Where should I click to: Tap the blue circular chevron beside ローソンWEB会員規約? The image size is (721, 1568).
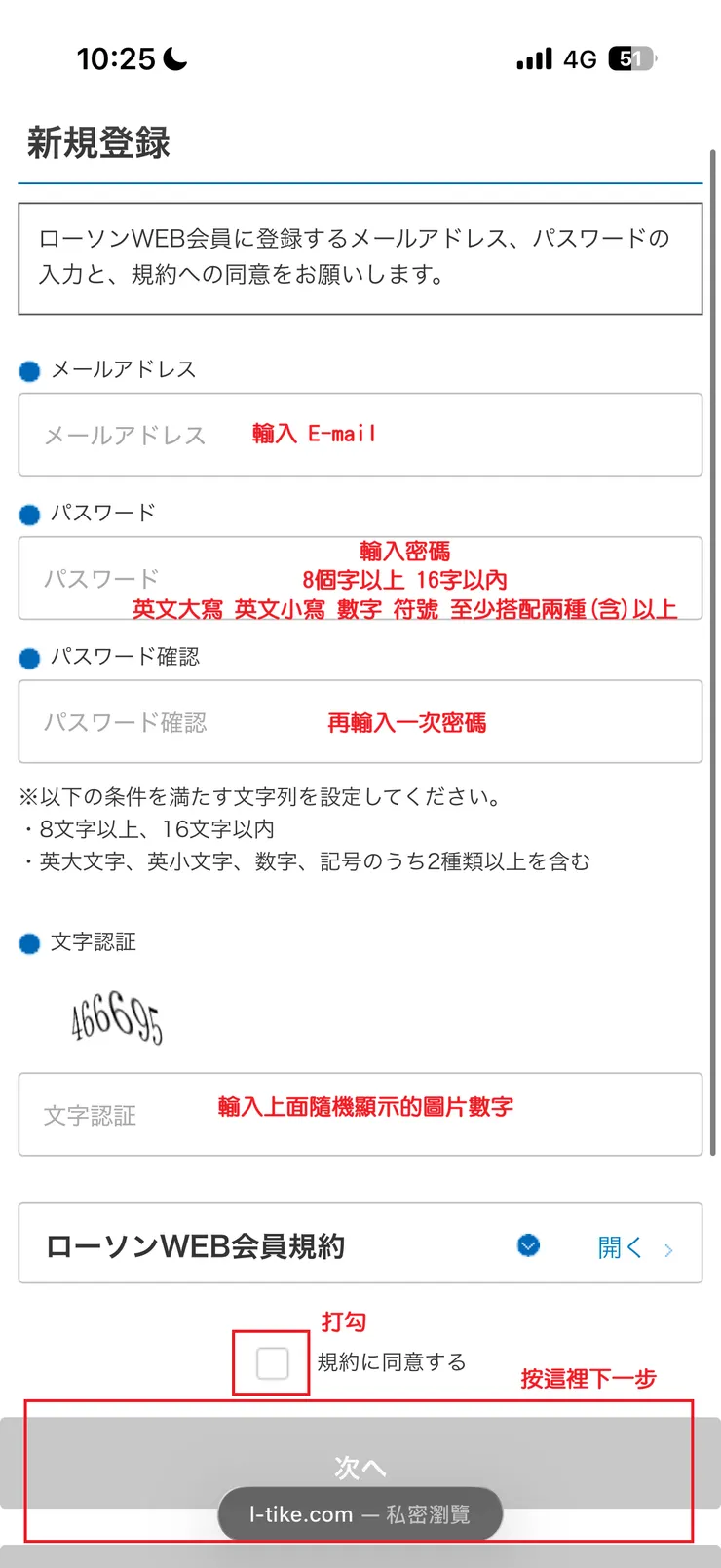(x=528, y=1244)
